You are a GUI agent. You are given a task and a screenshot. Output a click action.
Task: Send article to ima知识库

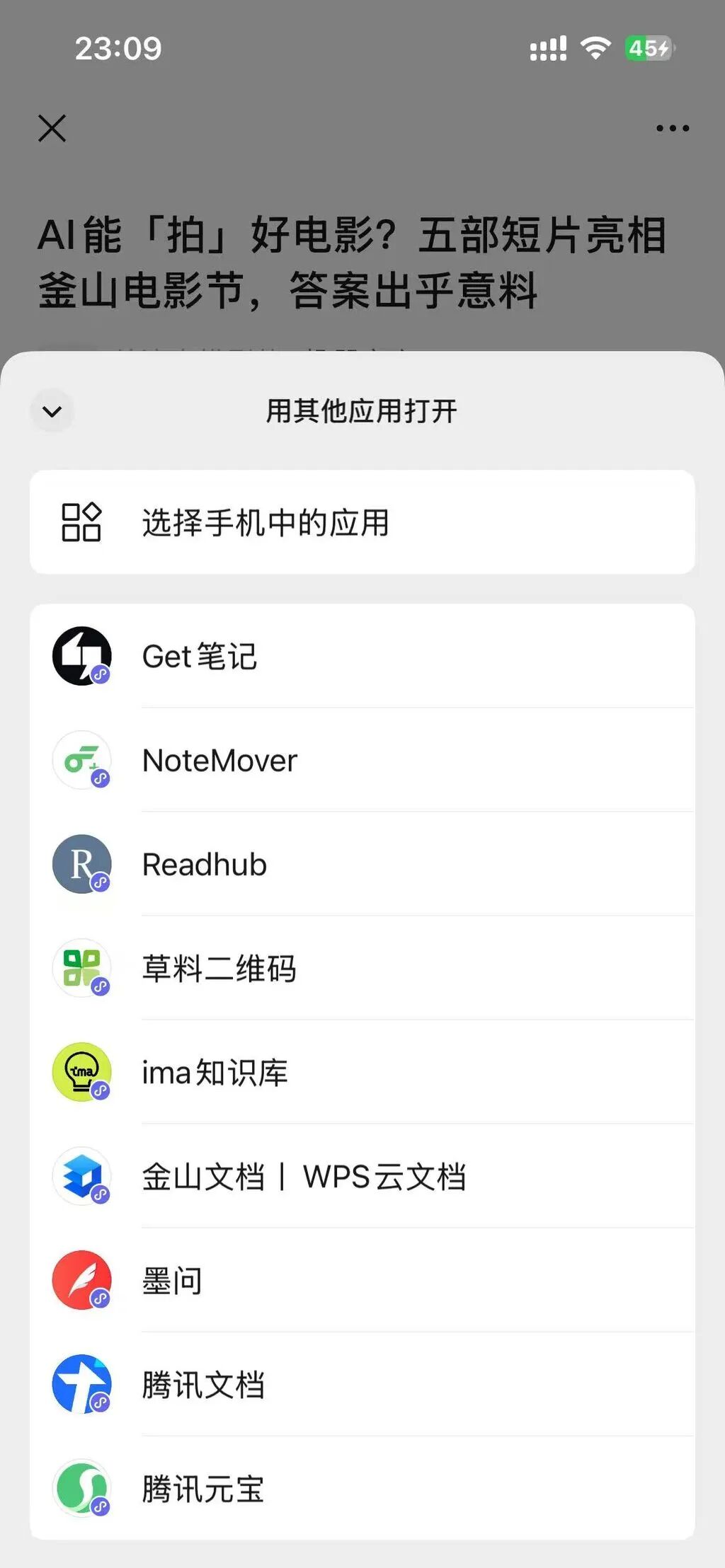point(362,1072)
